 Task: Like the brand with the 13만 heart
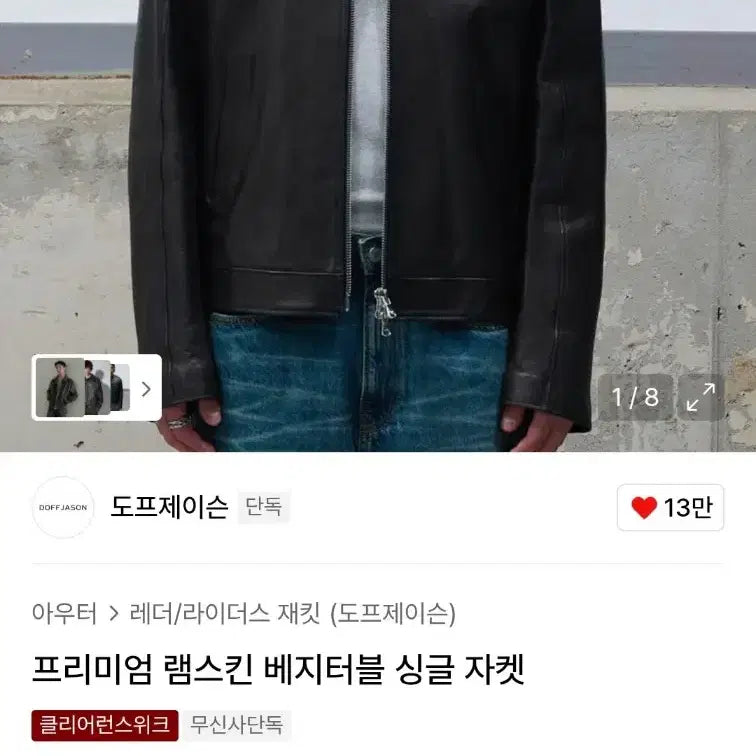point(670,507)
